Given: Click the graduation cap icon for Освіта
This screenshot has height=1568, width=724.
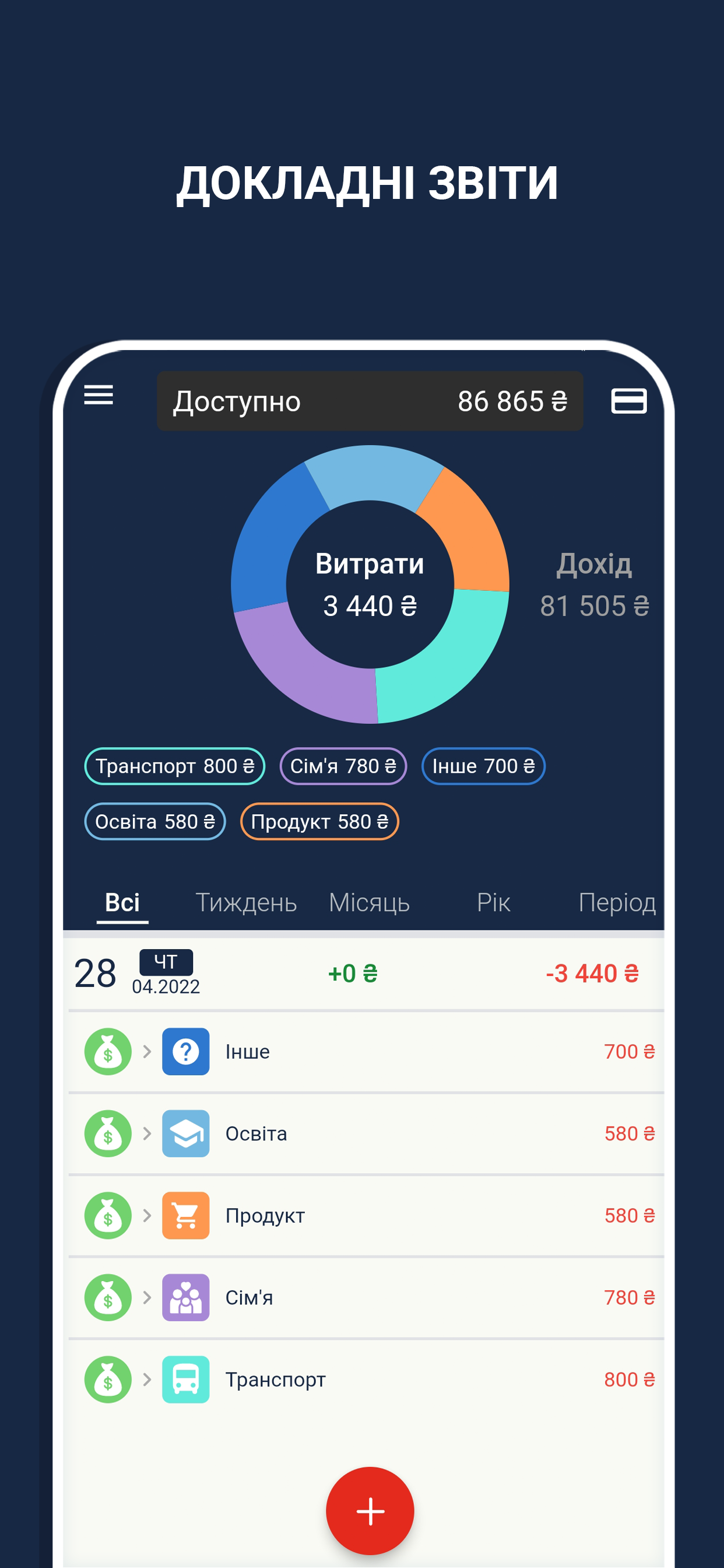Looking at the screenshot, I should (x=186, y=1133).
